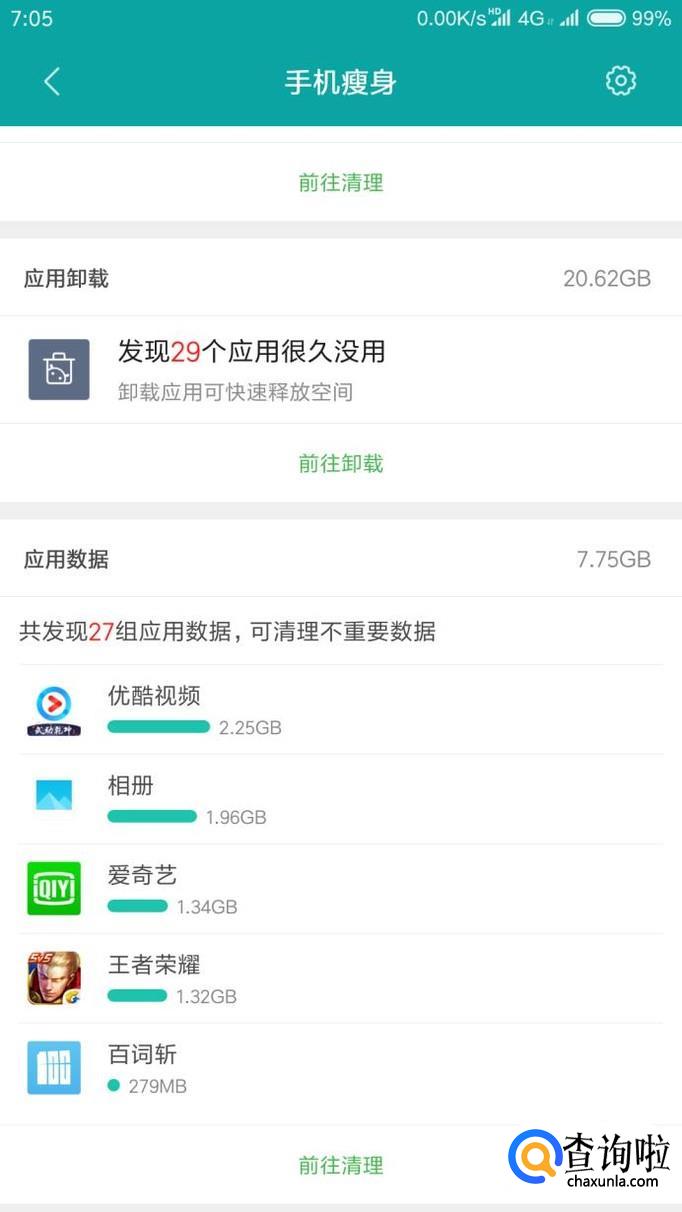Open the settings gear icon
The width and height of the screenshot is (682, 1212).
click(x=621, y=81)
